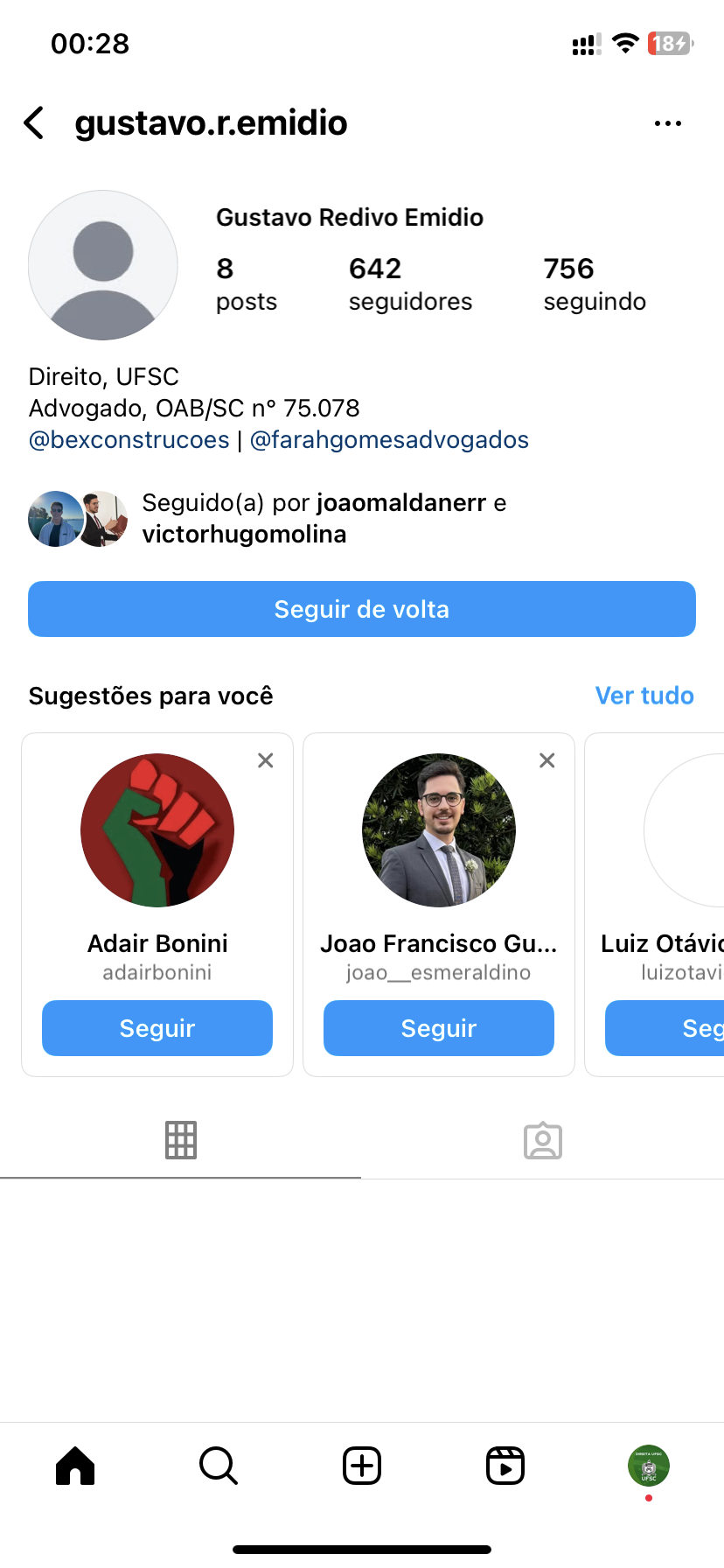Open the @farahgomesadvogados profile link
The width and height of the screenshot is (724, 1568).
(389, 439)
